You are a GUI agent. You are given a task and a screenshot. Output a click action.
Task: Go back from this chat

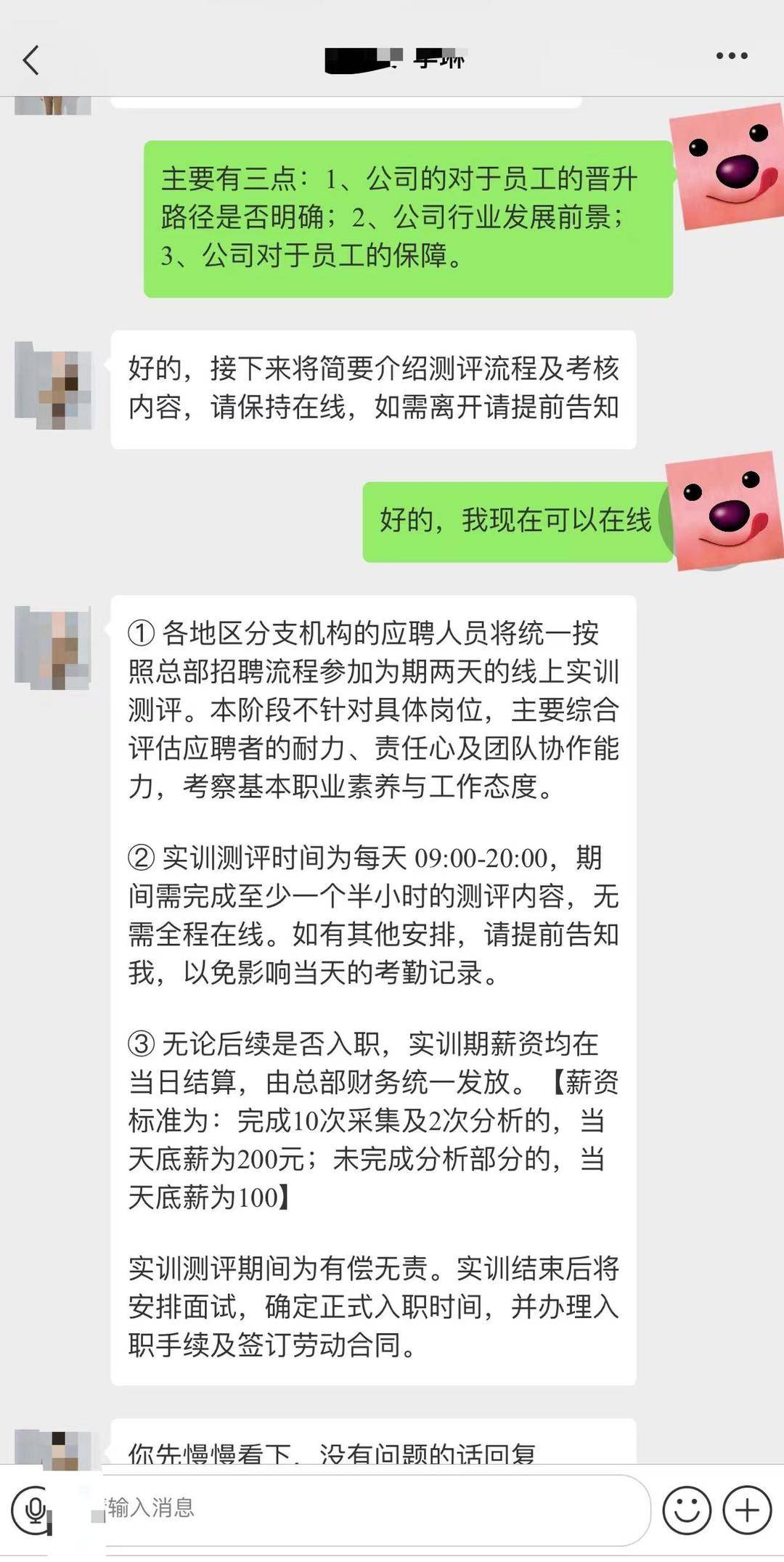pos(30,60)
